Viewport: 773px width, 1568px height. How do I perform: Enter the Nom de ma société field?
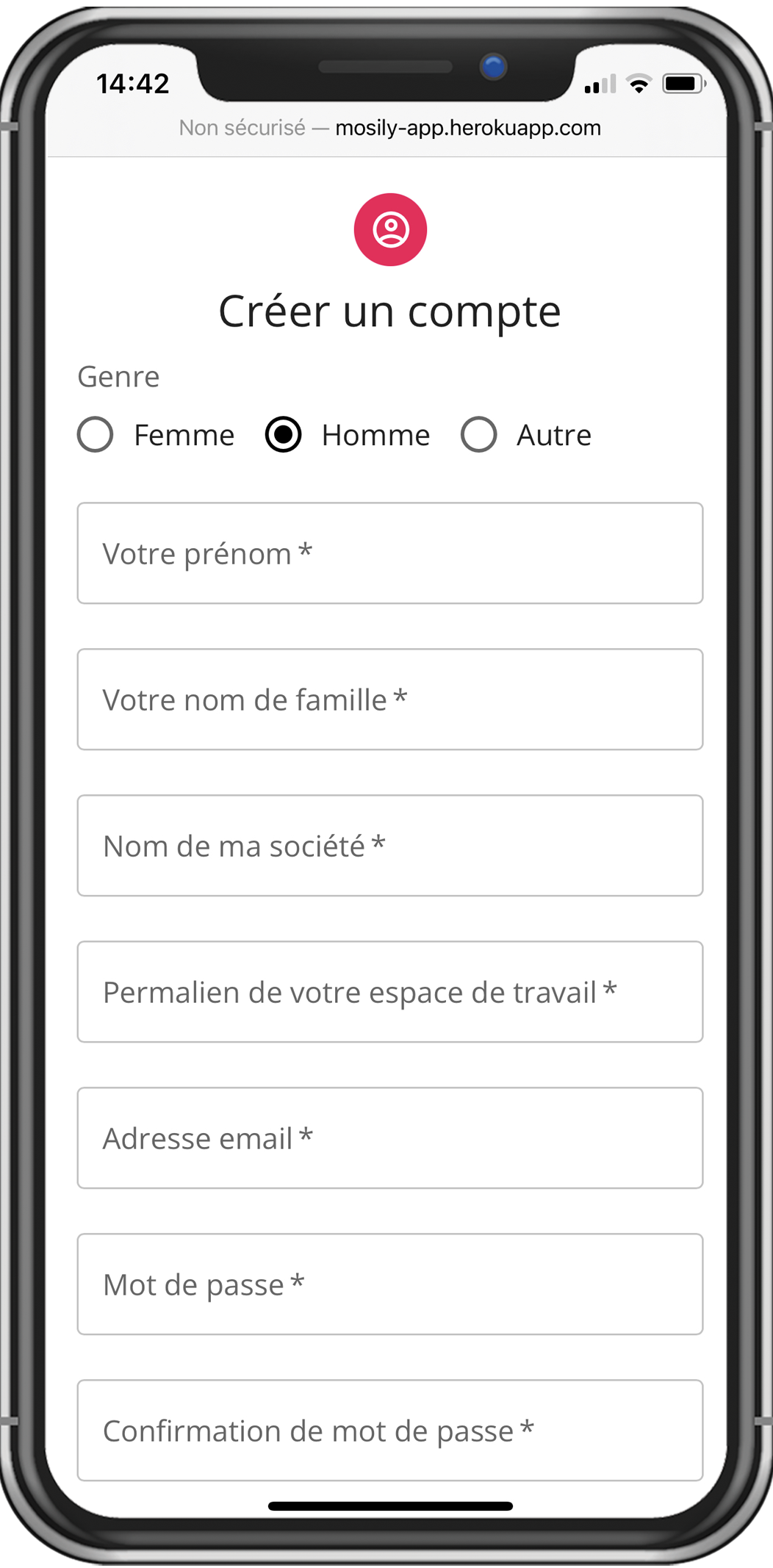tap(390, 846)
